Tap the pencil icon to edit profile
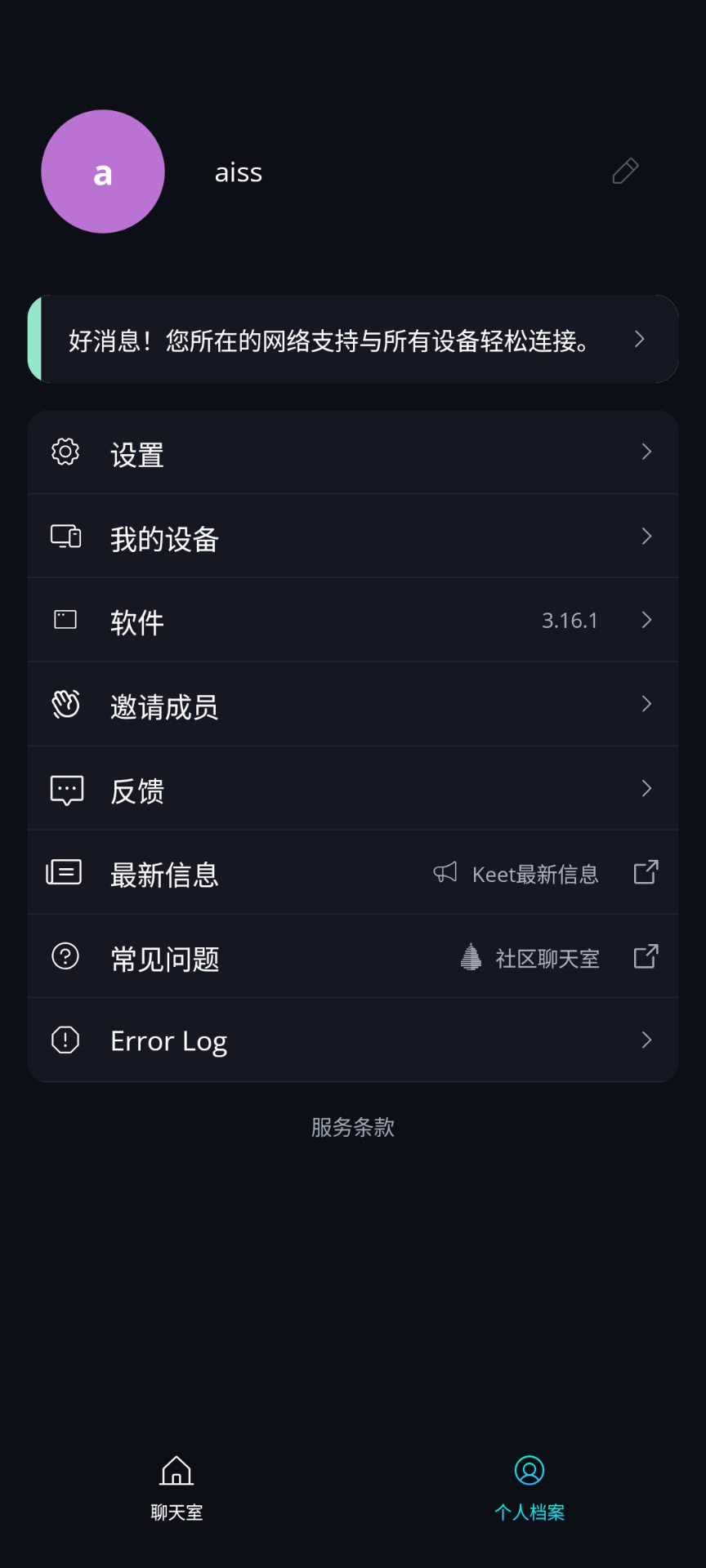This screenshot has width=706, height=1568. (625, 171)
